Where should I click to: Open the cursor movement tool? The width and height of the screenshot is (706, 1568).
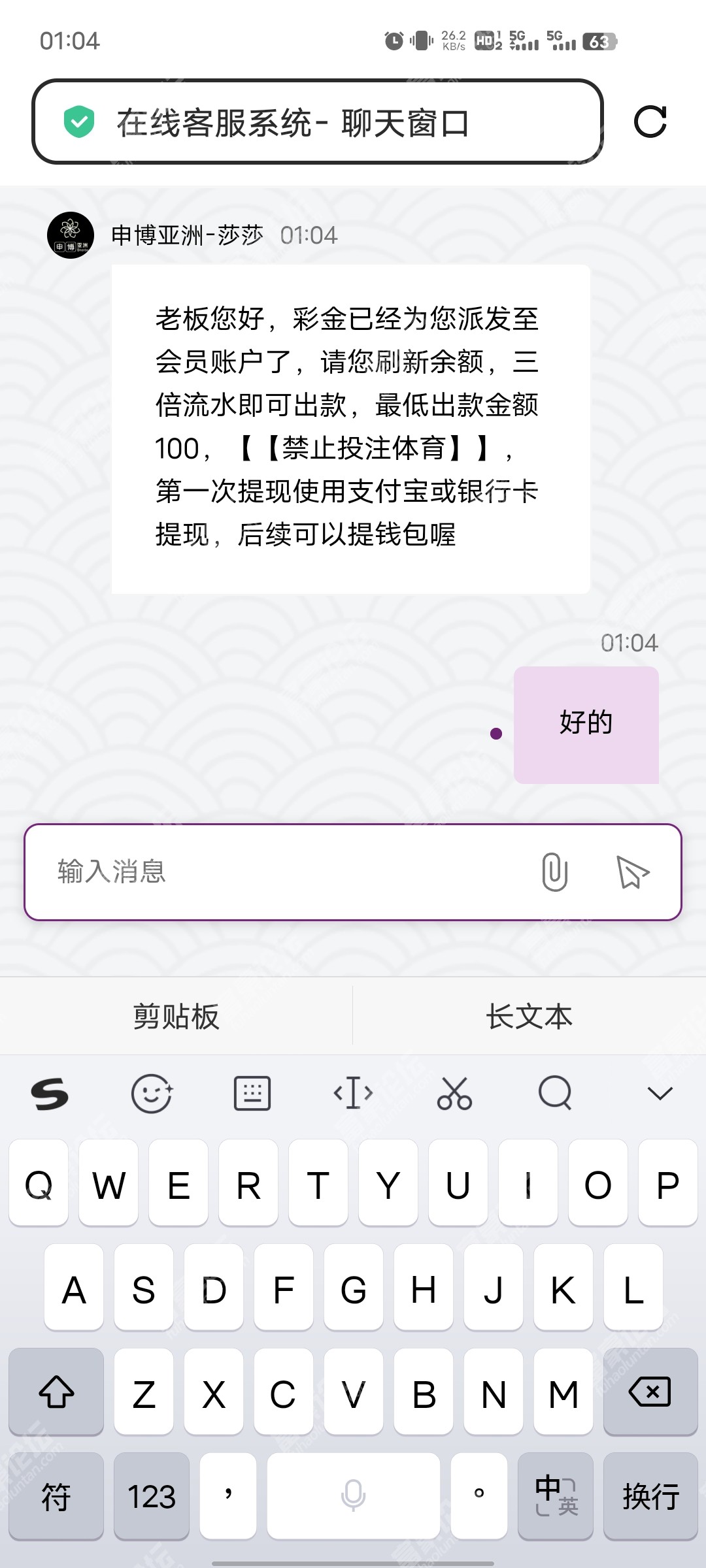[353, 1093]
